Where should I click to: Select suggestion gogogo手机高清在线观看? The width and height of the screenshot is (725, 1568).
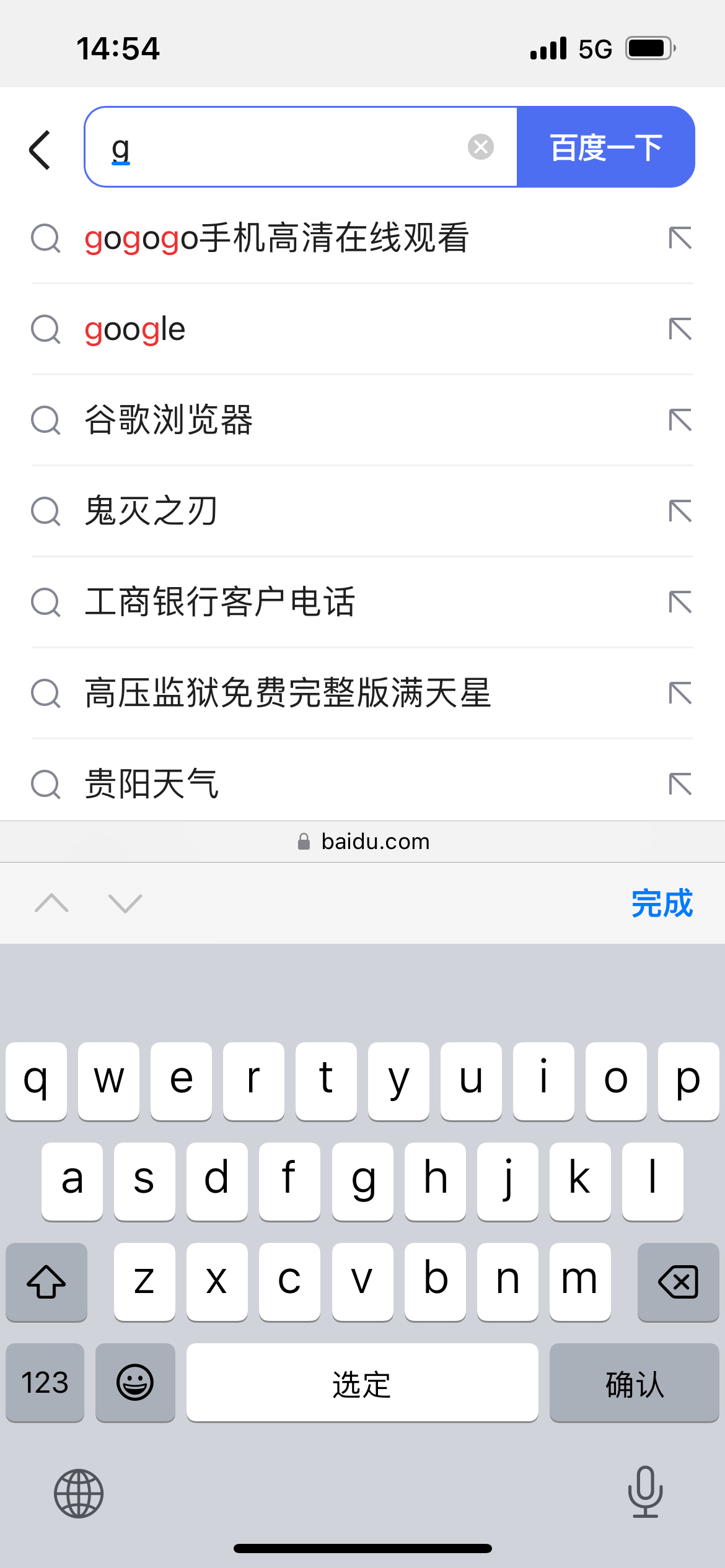coord(276,238)
